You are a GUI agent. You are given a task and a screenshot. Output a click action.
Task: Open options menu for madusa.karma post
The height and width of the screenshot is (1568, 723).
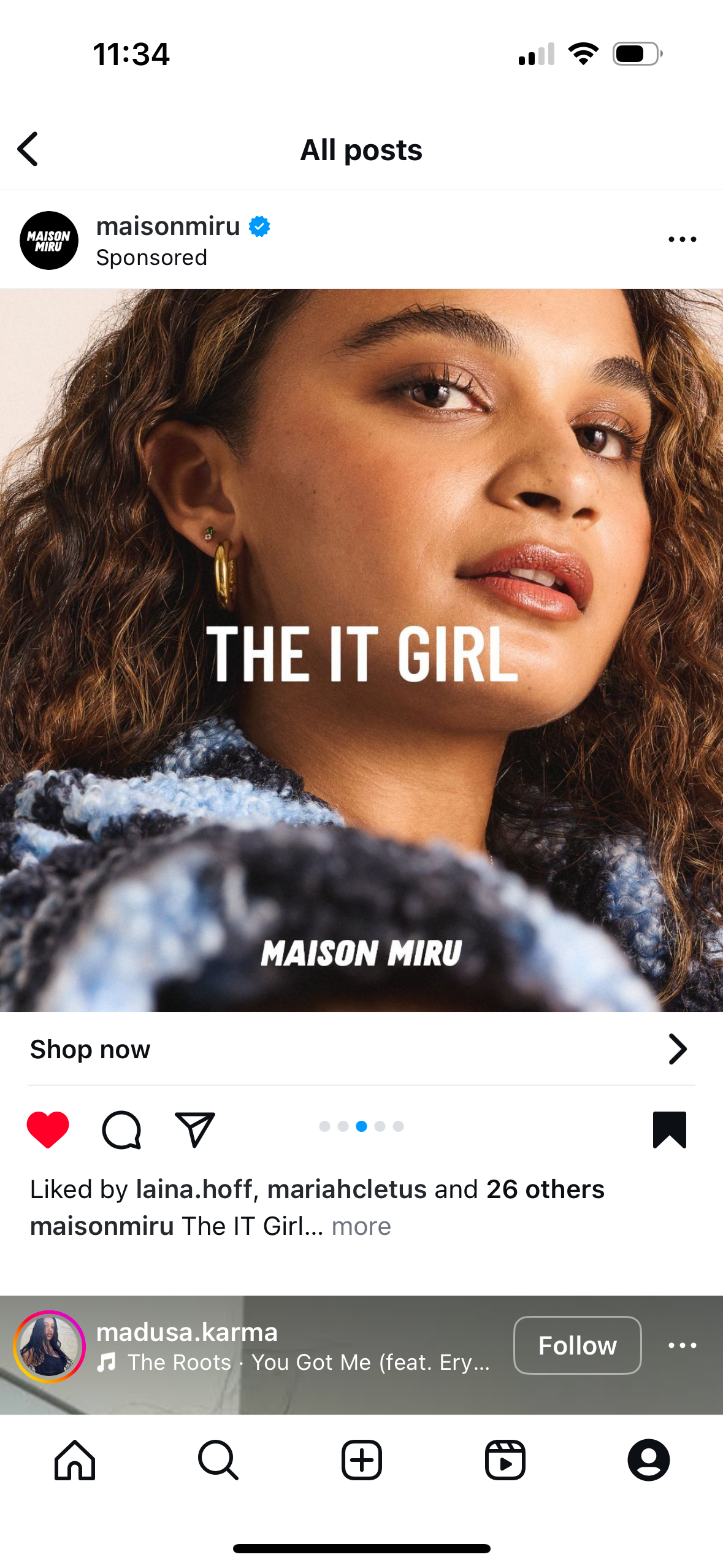682,1345
